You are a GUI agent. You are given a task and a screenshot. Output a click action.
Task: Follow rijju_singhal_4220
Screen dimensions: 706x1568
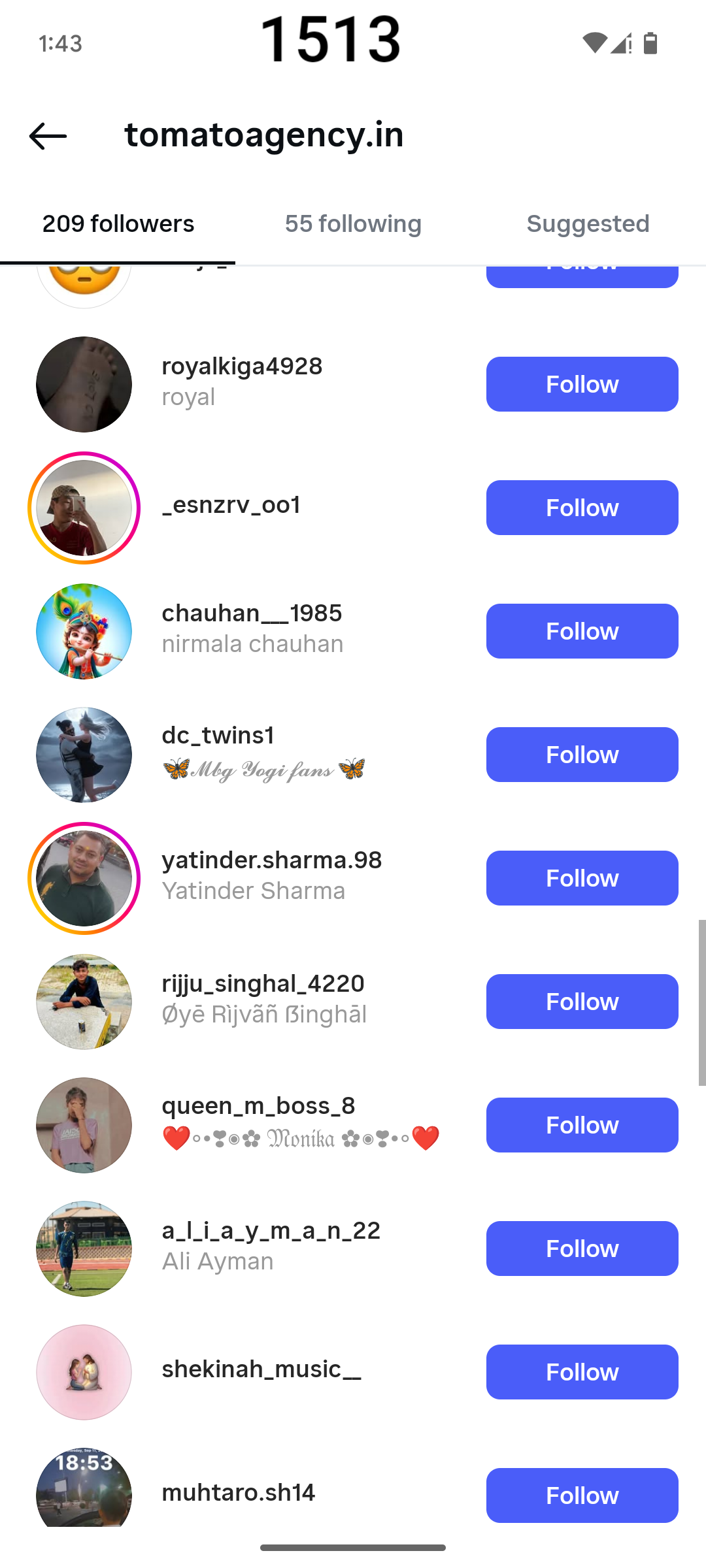click(x=582, y=1002)
